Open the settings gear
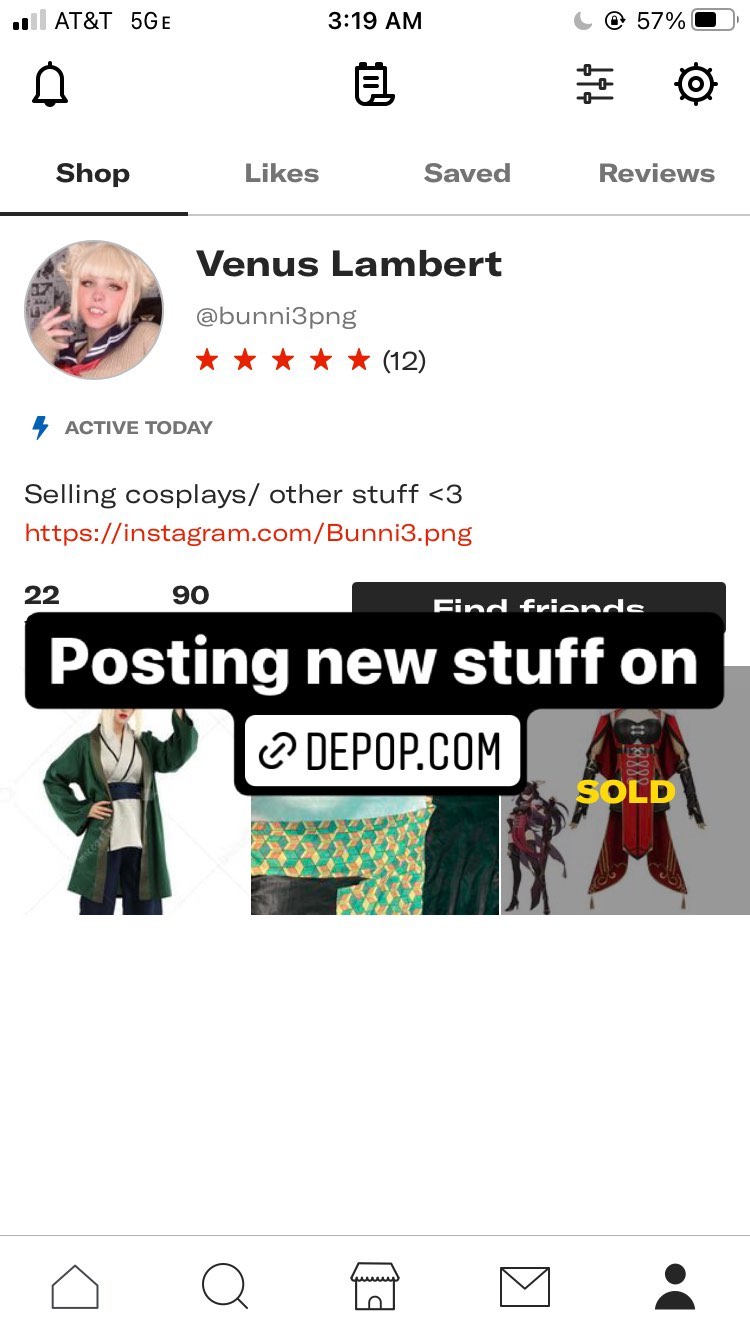This screenshot has width=750, height=1334. tap(696, 85)
